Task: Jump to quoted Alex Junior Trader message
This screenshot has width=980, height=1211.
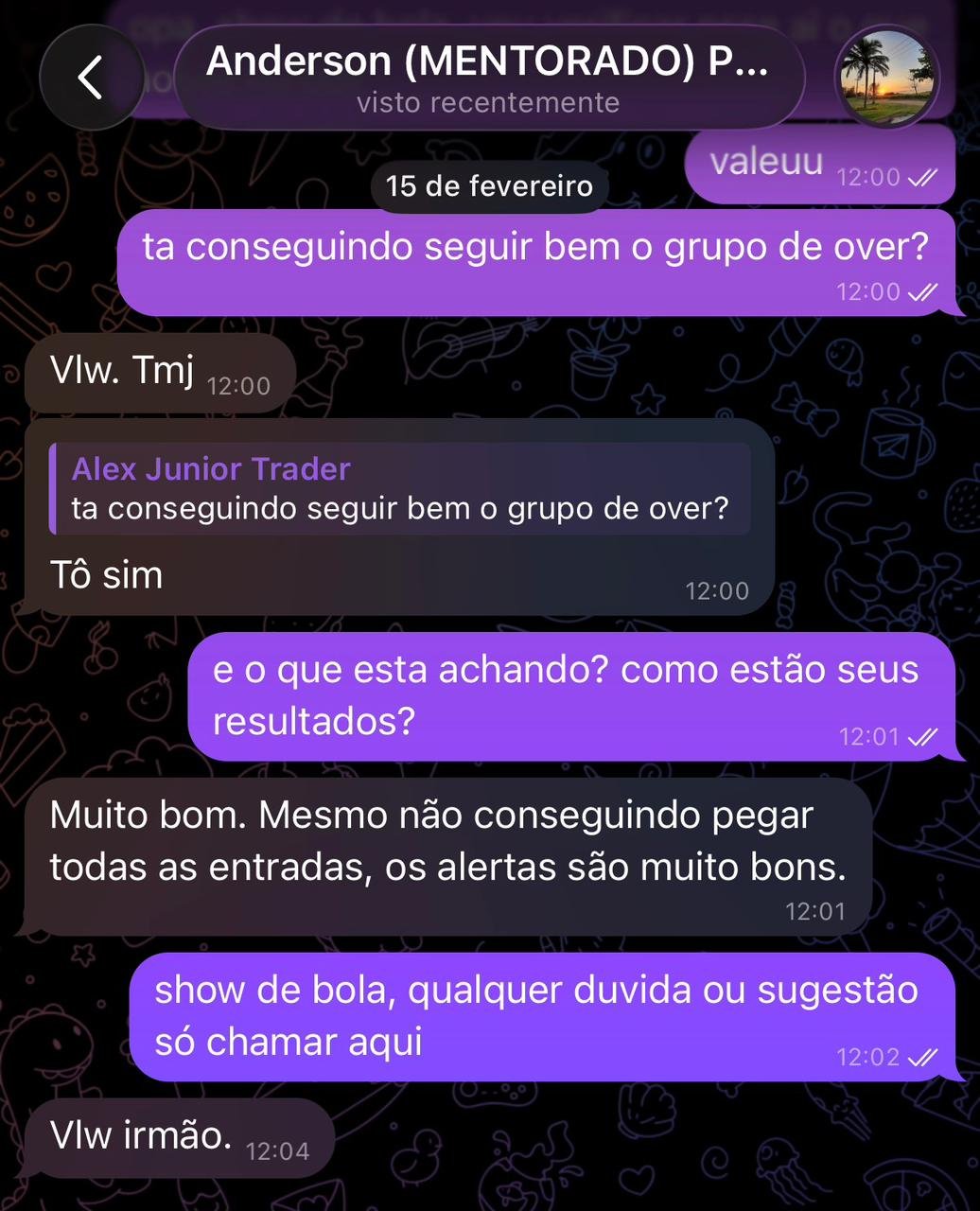Action: (x=400, y=489)
